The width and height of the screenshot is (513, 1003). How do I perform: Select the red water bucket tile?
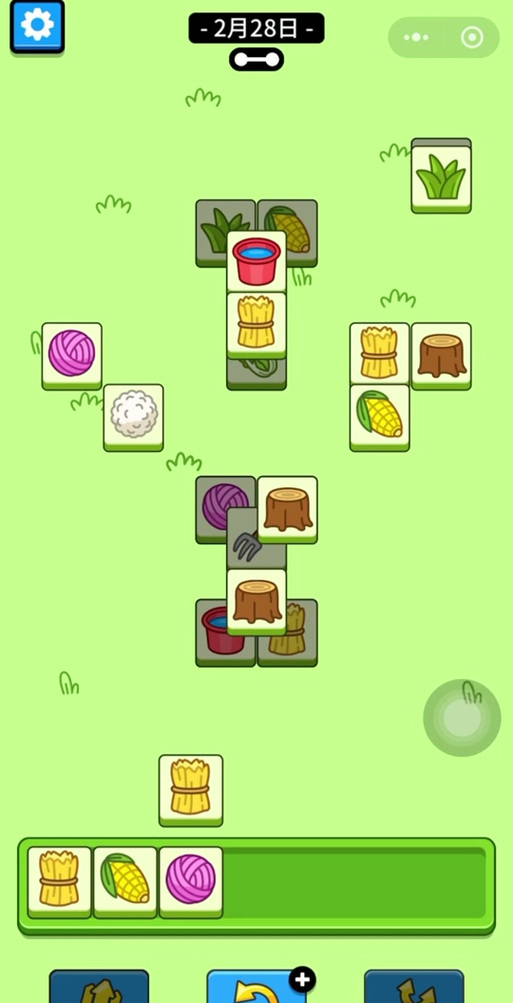click(256, 262)
